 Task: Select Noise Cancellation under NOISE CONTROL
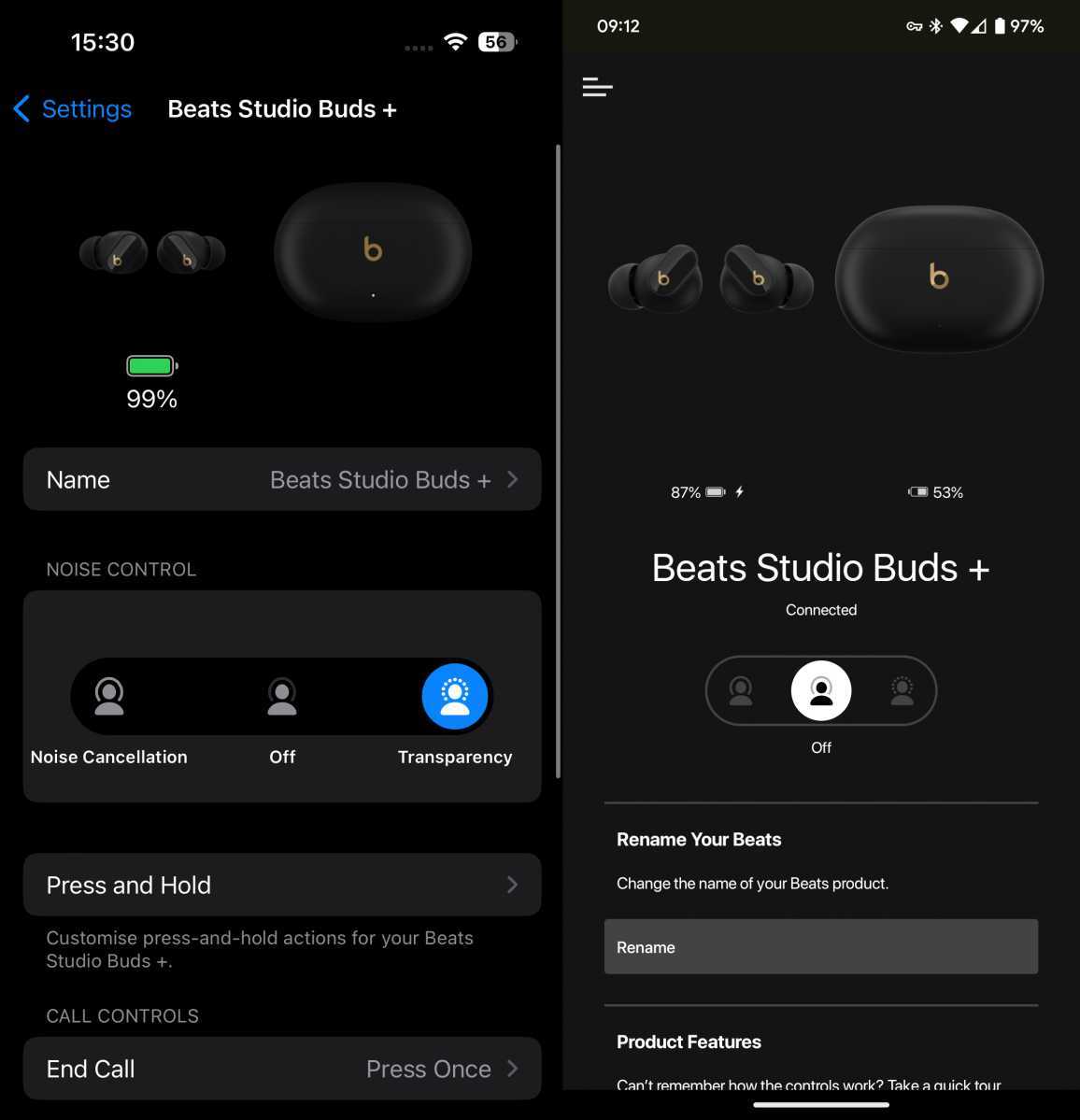[x=109, y=697]
